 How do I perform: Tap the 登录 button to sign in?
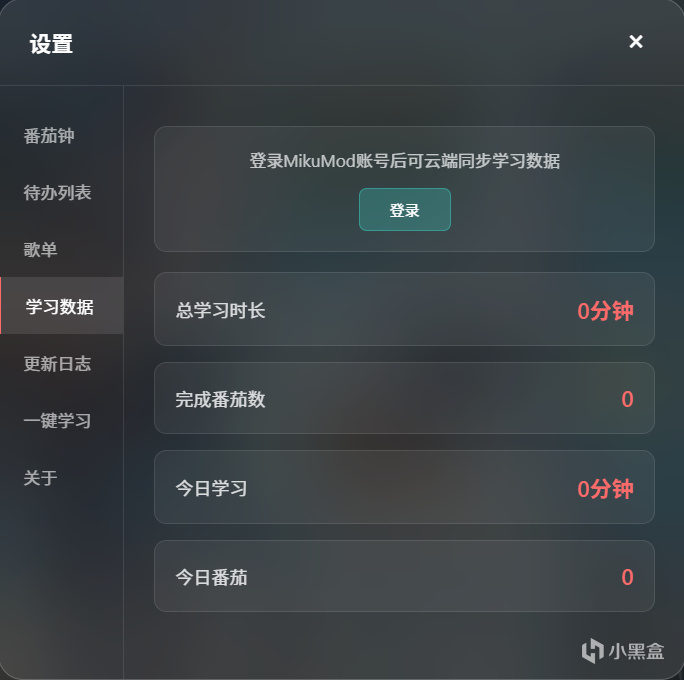point(405,209)
